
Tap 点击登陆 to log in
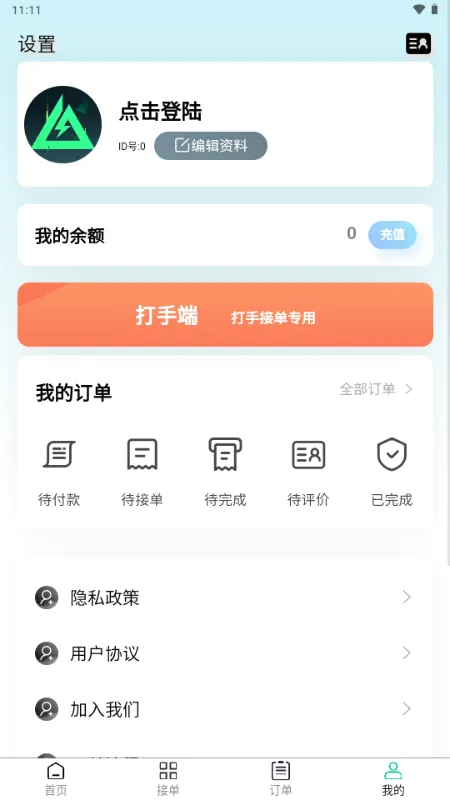160,112
